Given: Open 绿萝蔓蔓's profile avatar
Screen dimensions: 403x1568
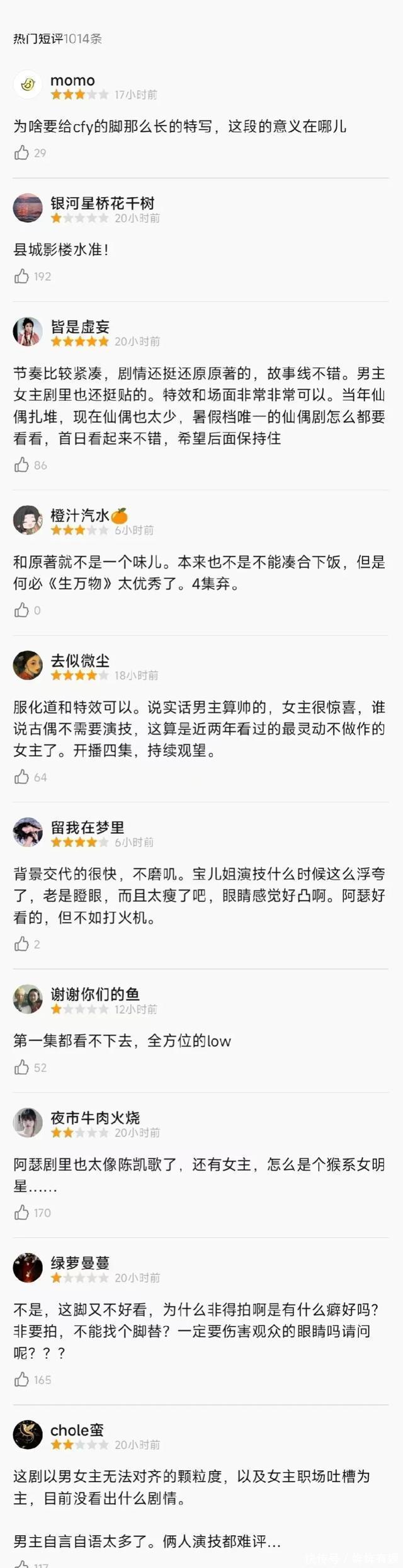Looking at the screenshot, I should [x=28, y=1268].
